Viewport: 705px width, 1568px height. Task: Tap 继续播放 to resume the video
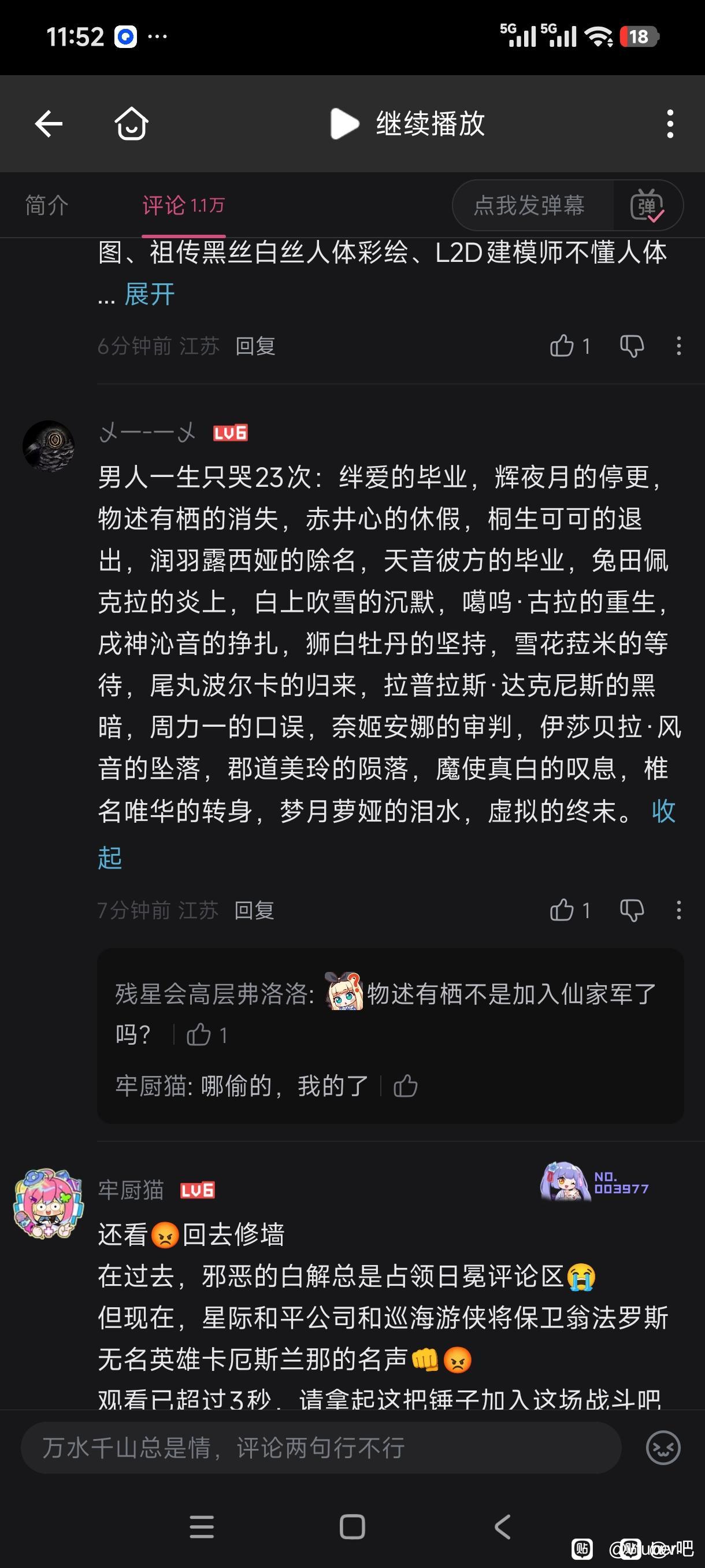point(407,124)
